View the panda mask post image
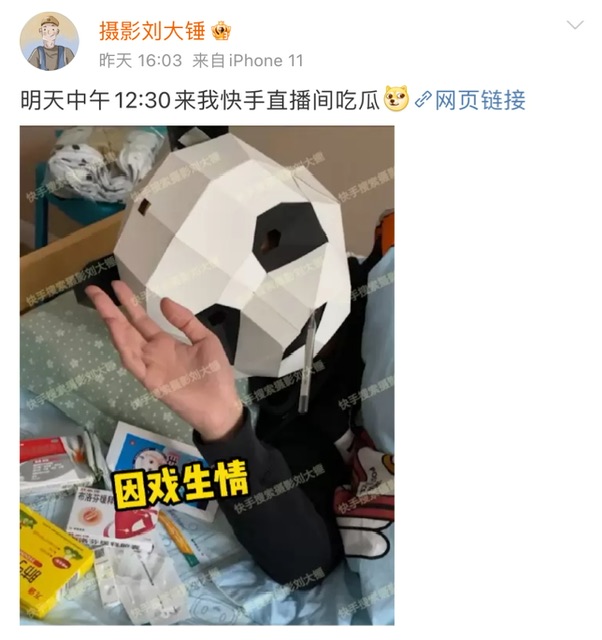The height and width of the screenshot is (640, 602). pos(207,375)
